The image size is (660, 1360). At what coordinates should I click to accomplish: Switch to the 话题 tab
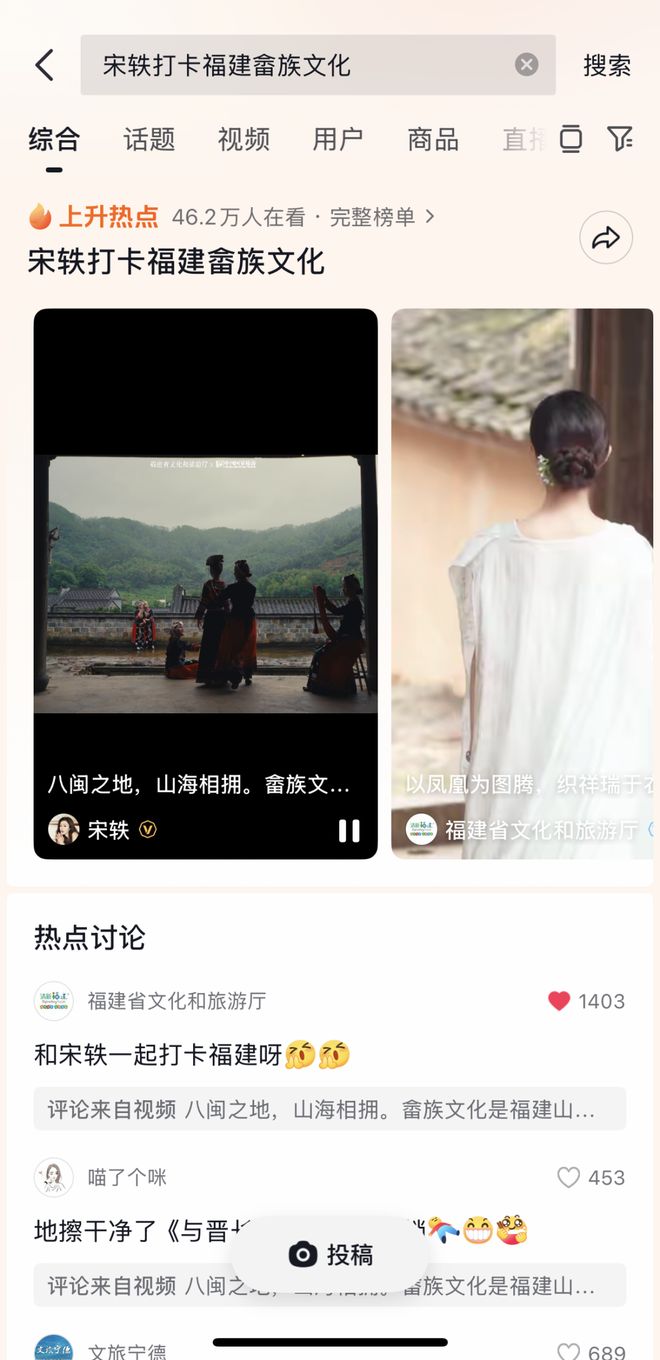click(x=149, y=139)
